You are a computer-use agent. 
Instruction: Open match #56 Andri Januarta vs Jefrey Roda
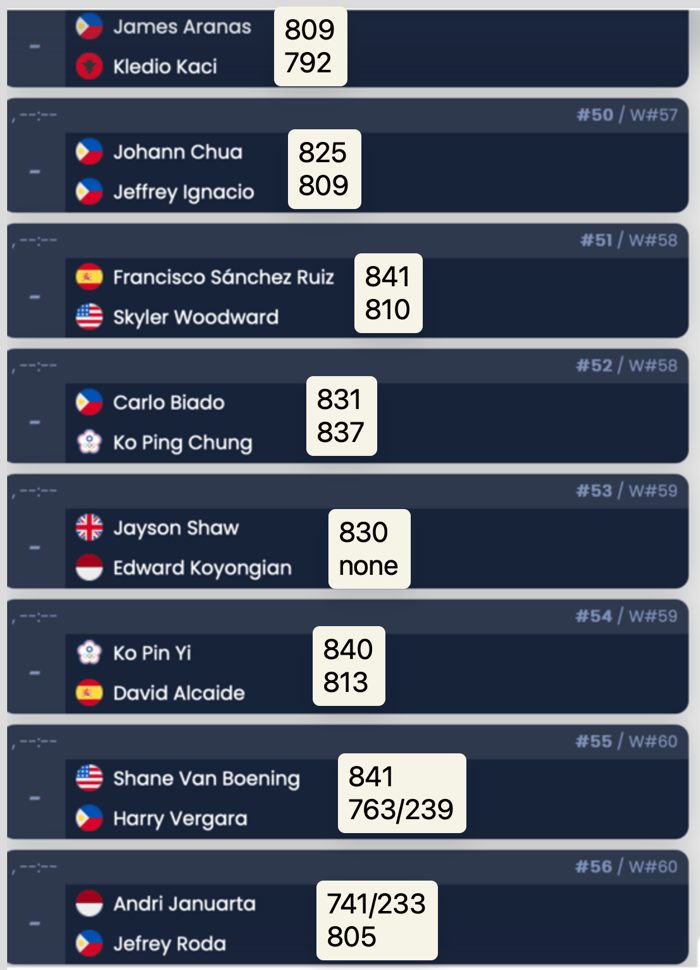pos(540,923)
